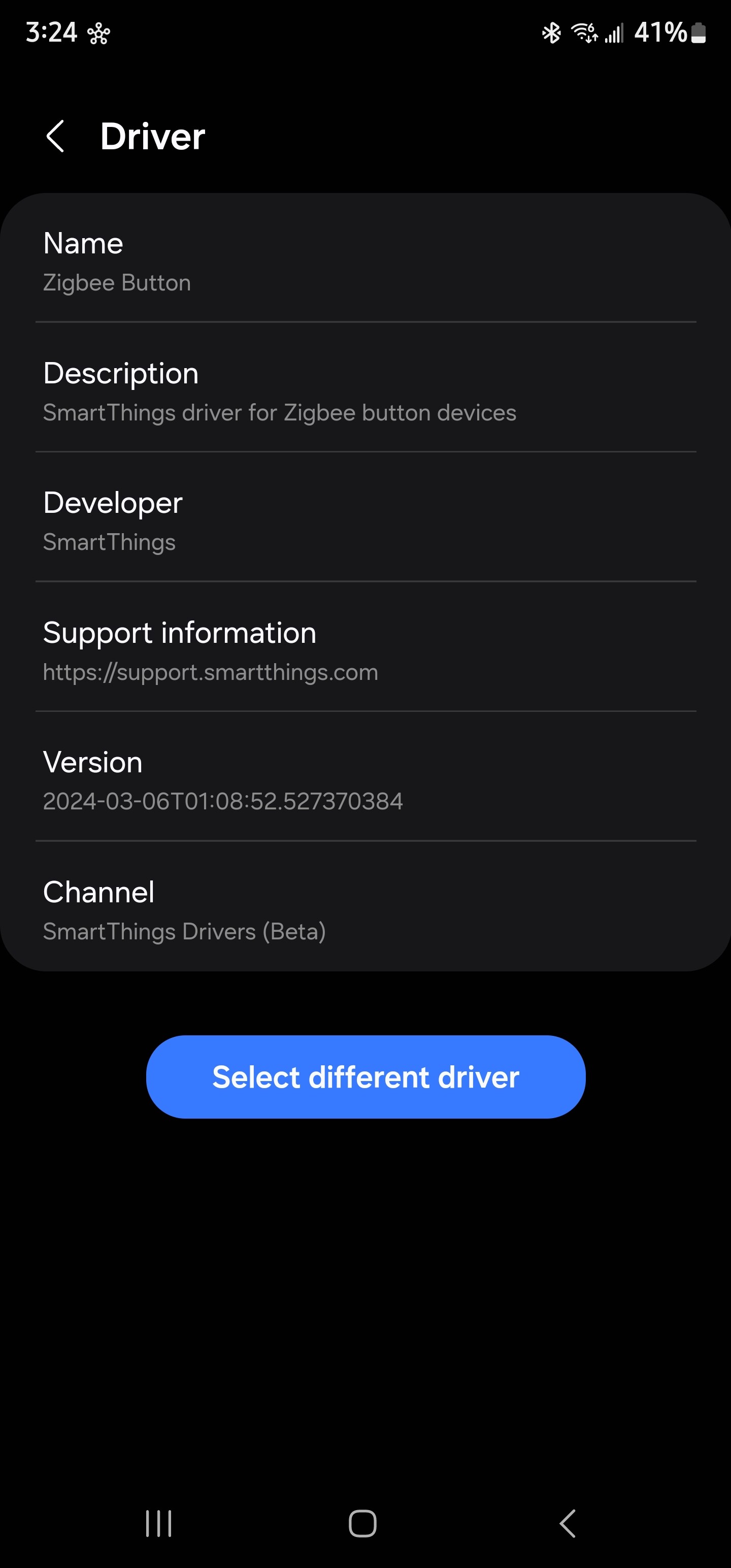Open recent apps from navigation bar
Image resolution: width=731 pixels, height=1568 pixels.
159,1523
